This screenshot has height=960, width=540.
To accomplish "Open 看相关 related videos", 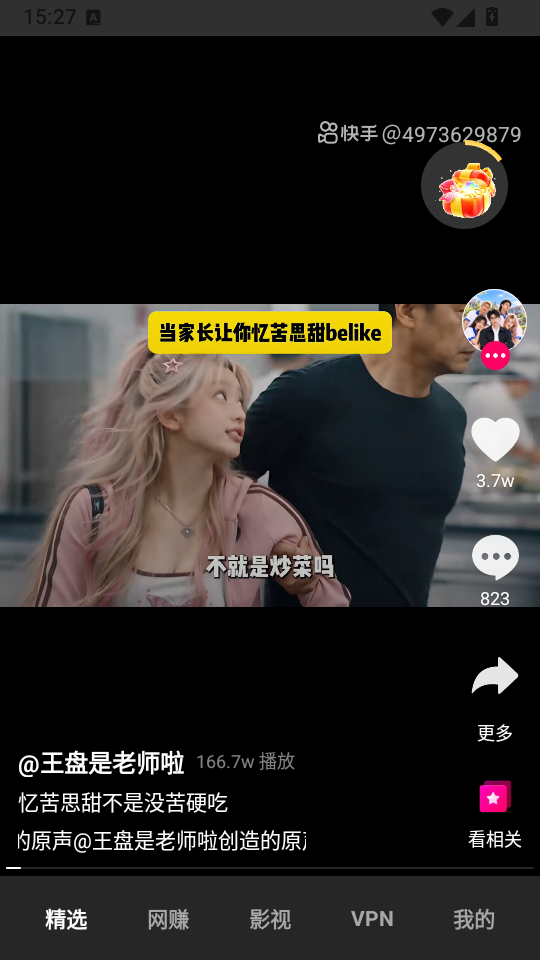I will (495, 814).
